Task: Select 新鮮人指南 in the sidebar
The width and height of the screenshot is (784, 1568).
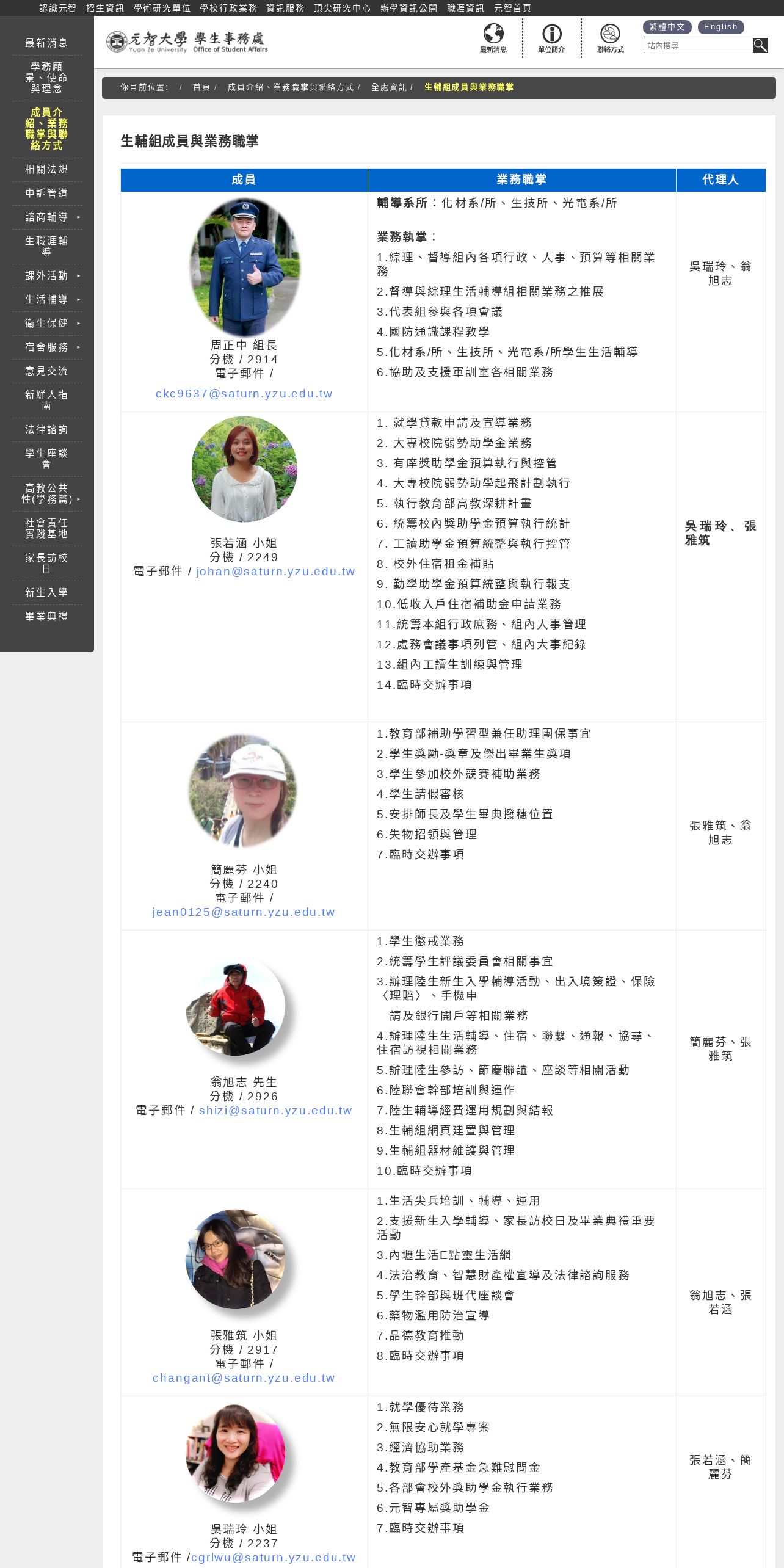Action: [46, 400]
